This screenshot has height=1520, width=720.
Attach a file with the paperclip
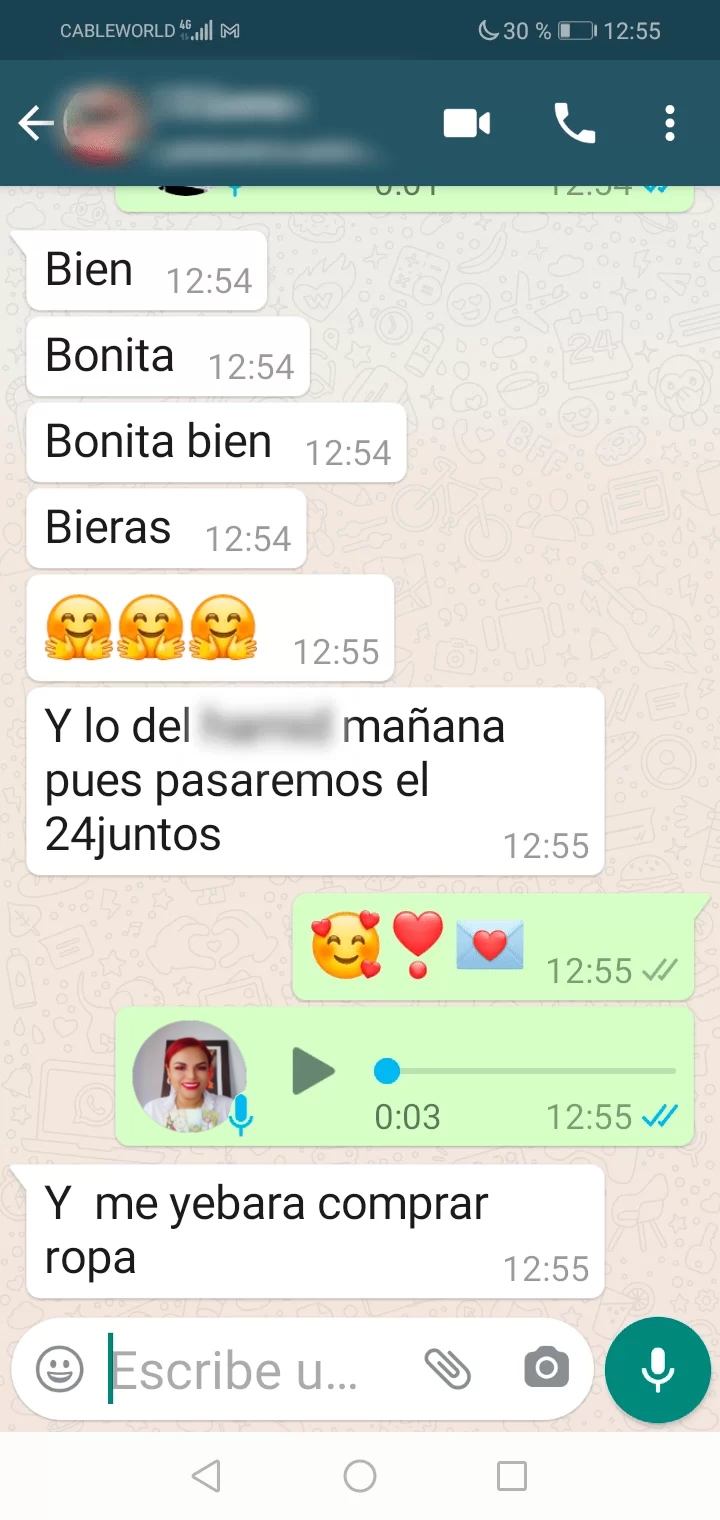click(447, 1369)
